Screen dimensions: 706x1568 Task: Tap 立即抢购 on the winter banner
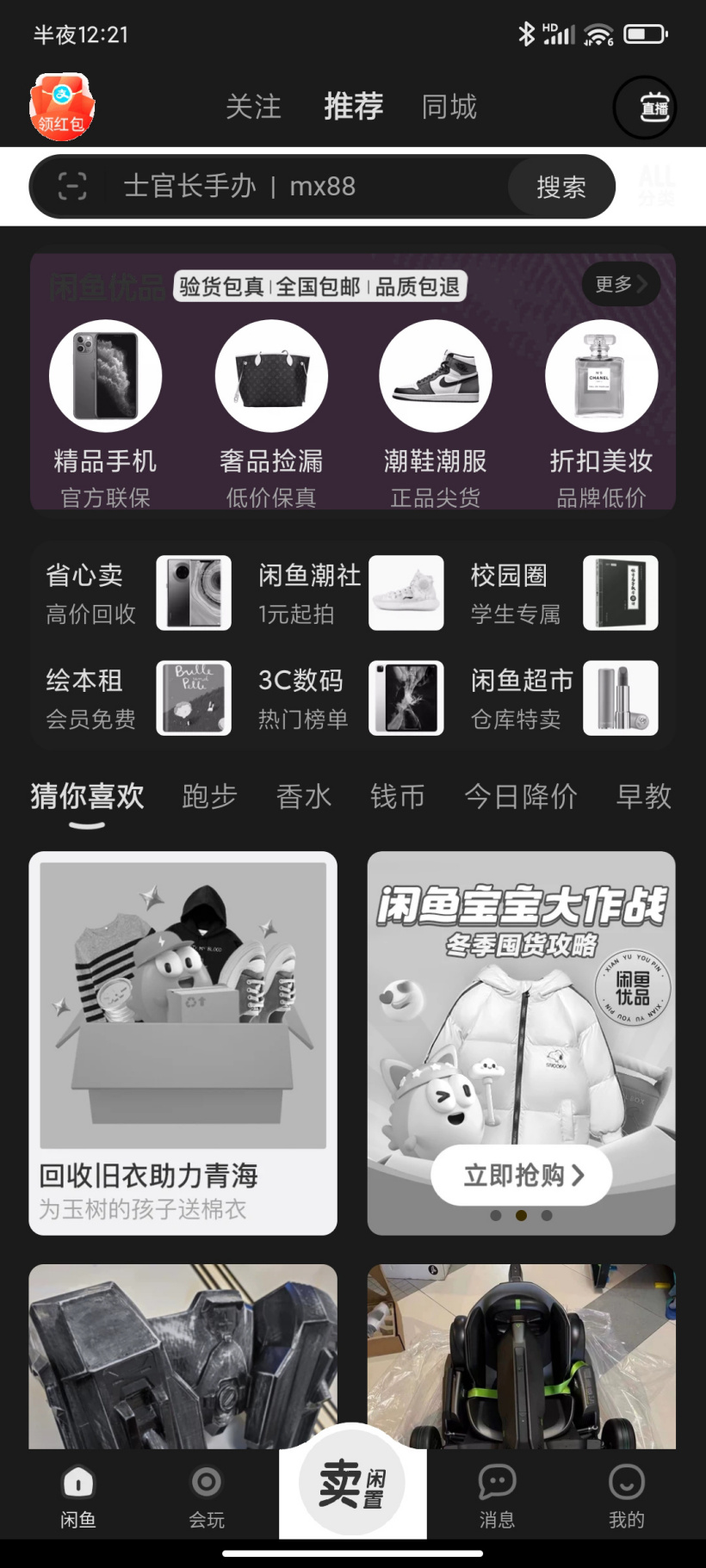pyautogui.click(x=520, y=1175)
